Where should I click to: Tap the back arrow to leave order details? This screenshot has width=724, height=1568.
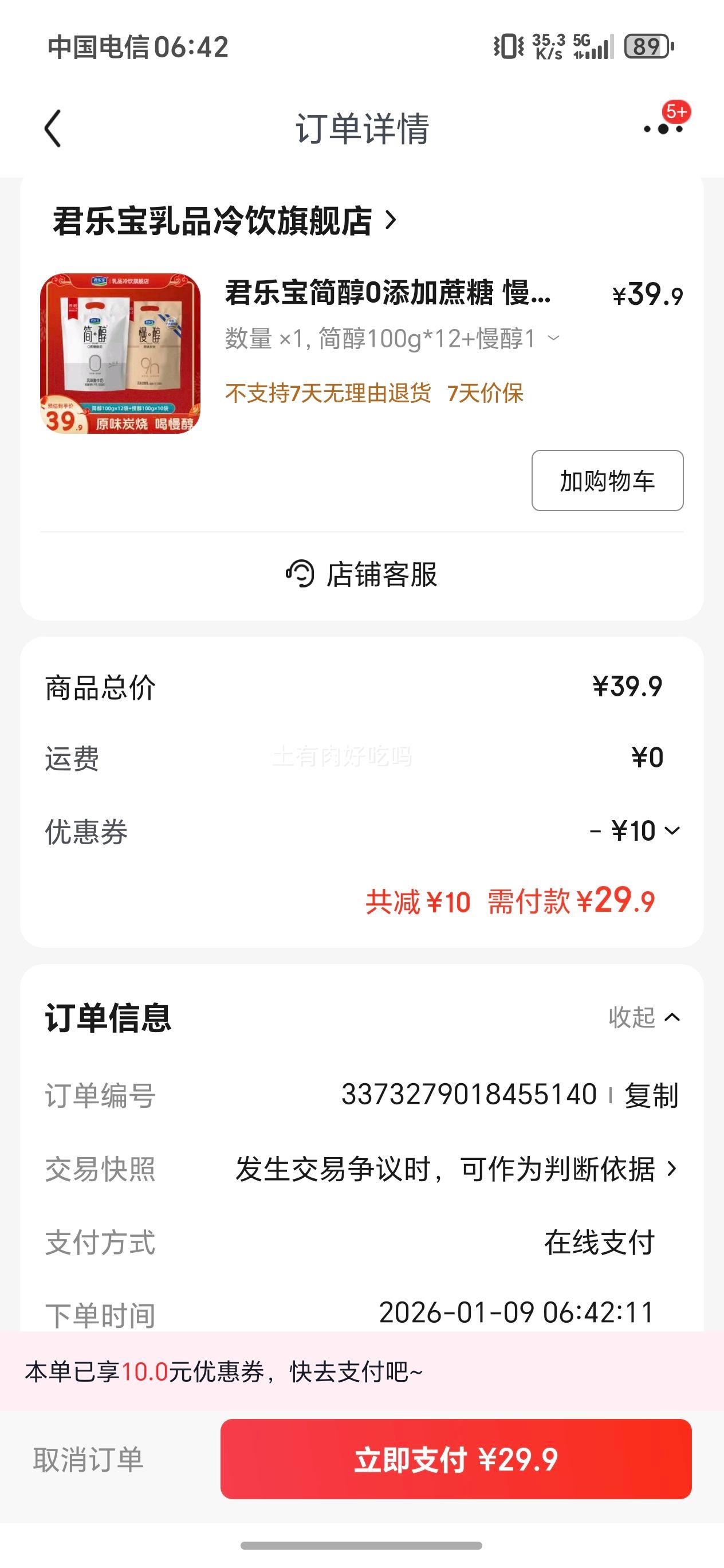pyautogui.click(x=54, y=130)
